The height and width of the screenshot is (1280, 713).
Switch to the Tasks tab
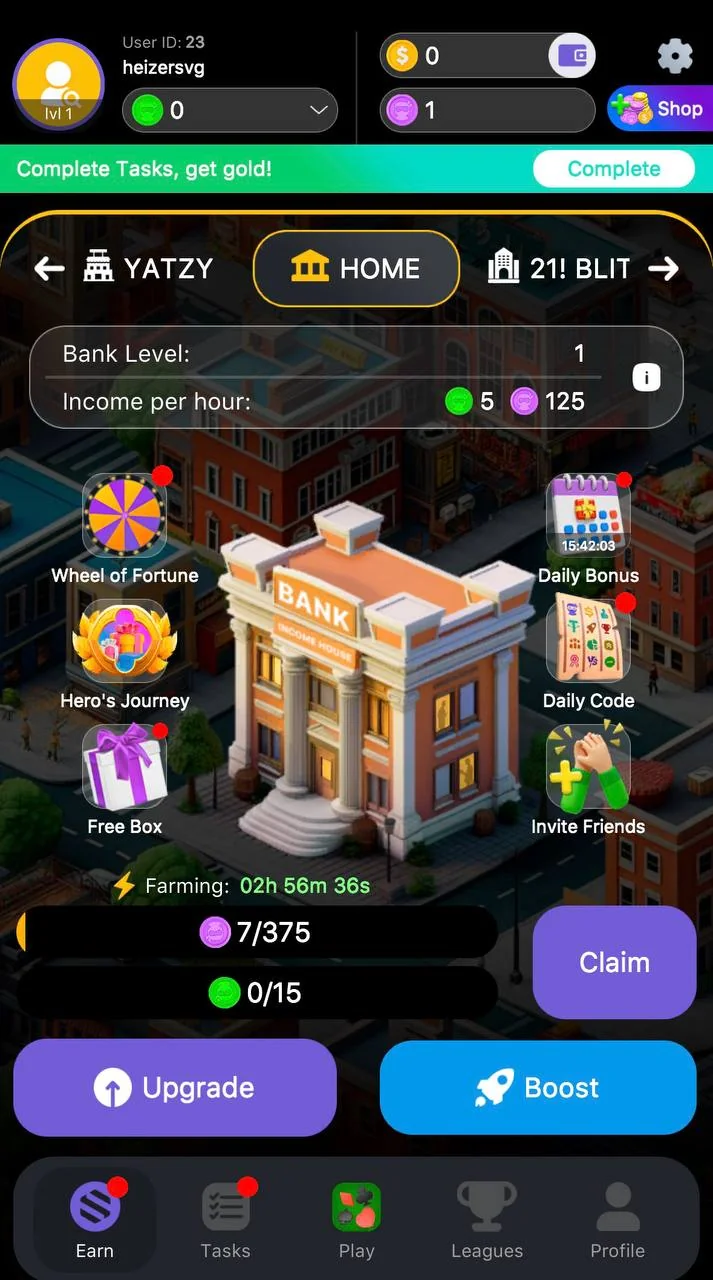pos(225,1220)
